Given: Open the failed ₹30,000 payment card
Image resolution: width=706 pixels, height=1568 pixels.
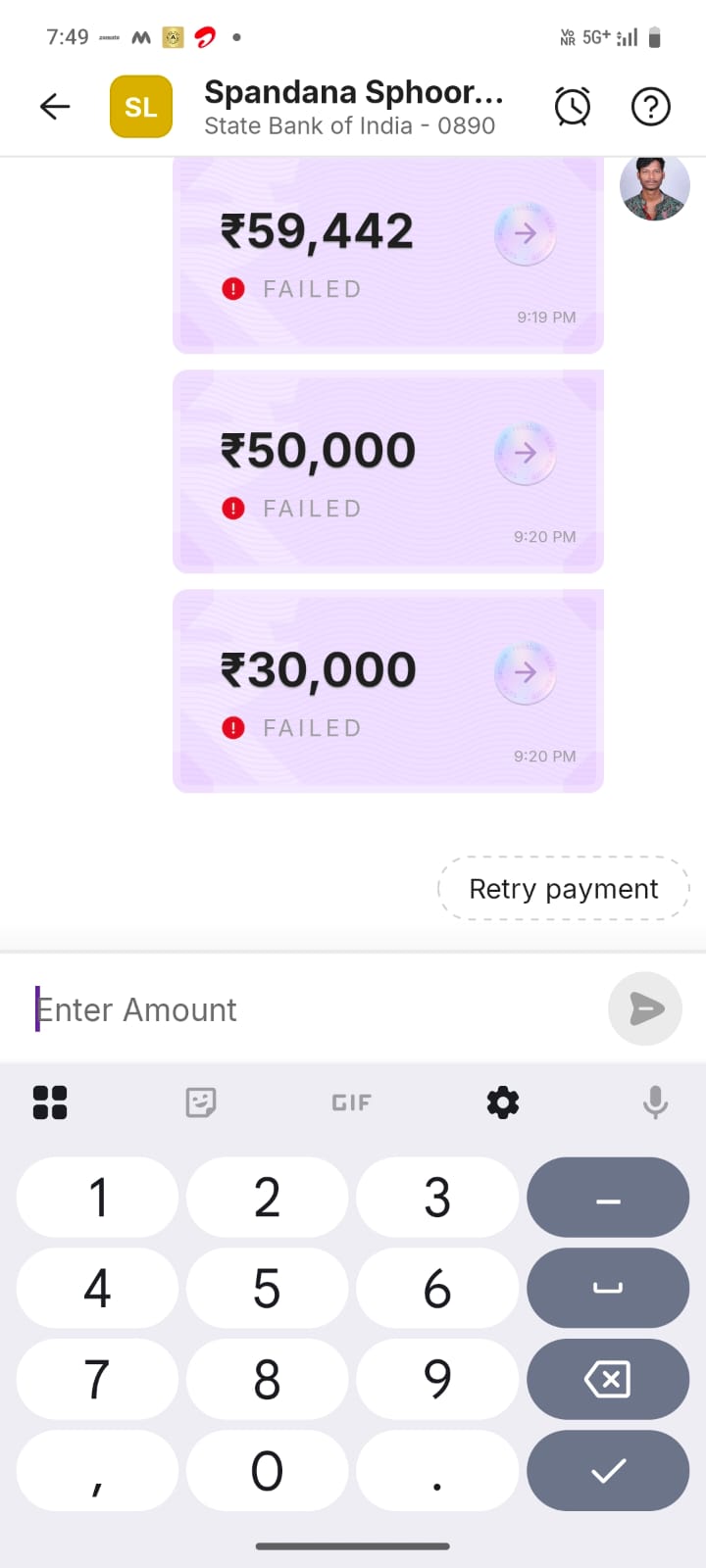Looking at the screenshot, I should [x=387, y=691].
